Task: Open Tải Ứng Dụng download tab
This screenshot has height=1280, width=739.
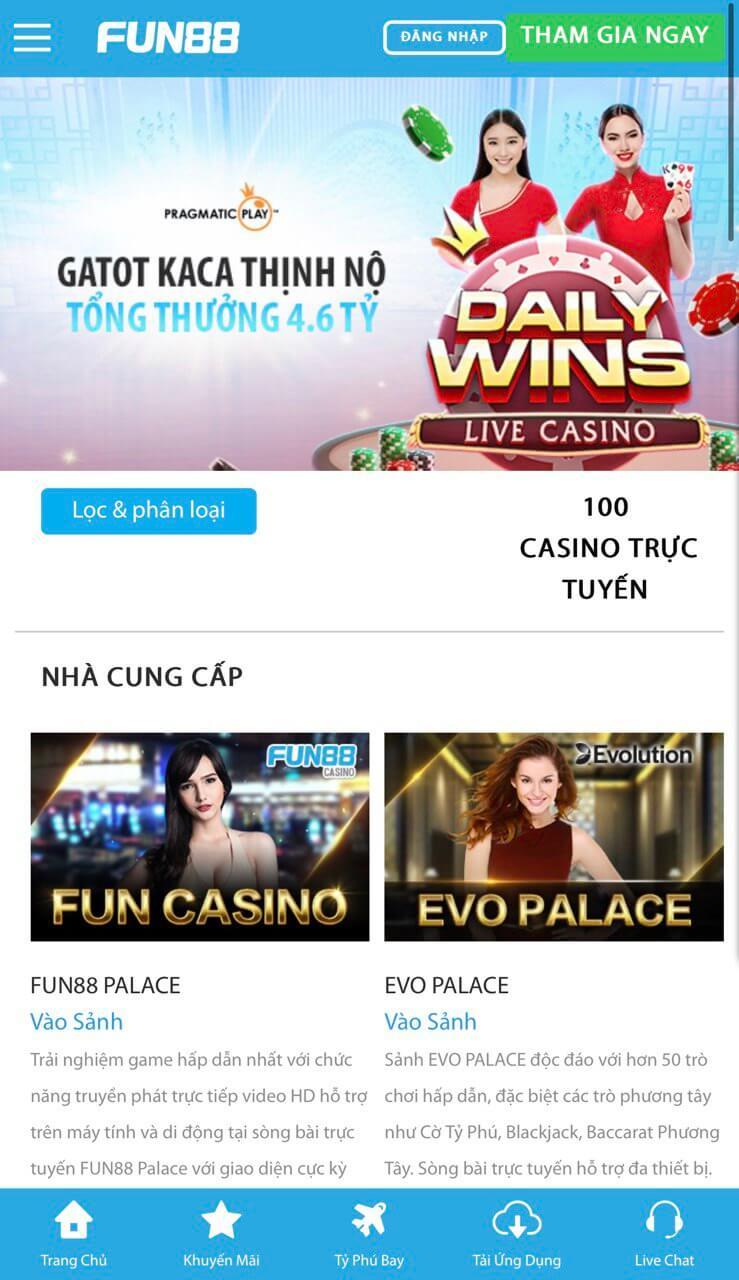Action: 516,1234
